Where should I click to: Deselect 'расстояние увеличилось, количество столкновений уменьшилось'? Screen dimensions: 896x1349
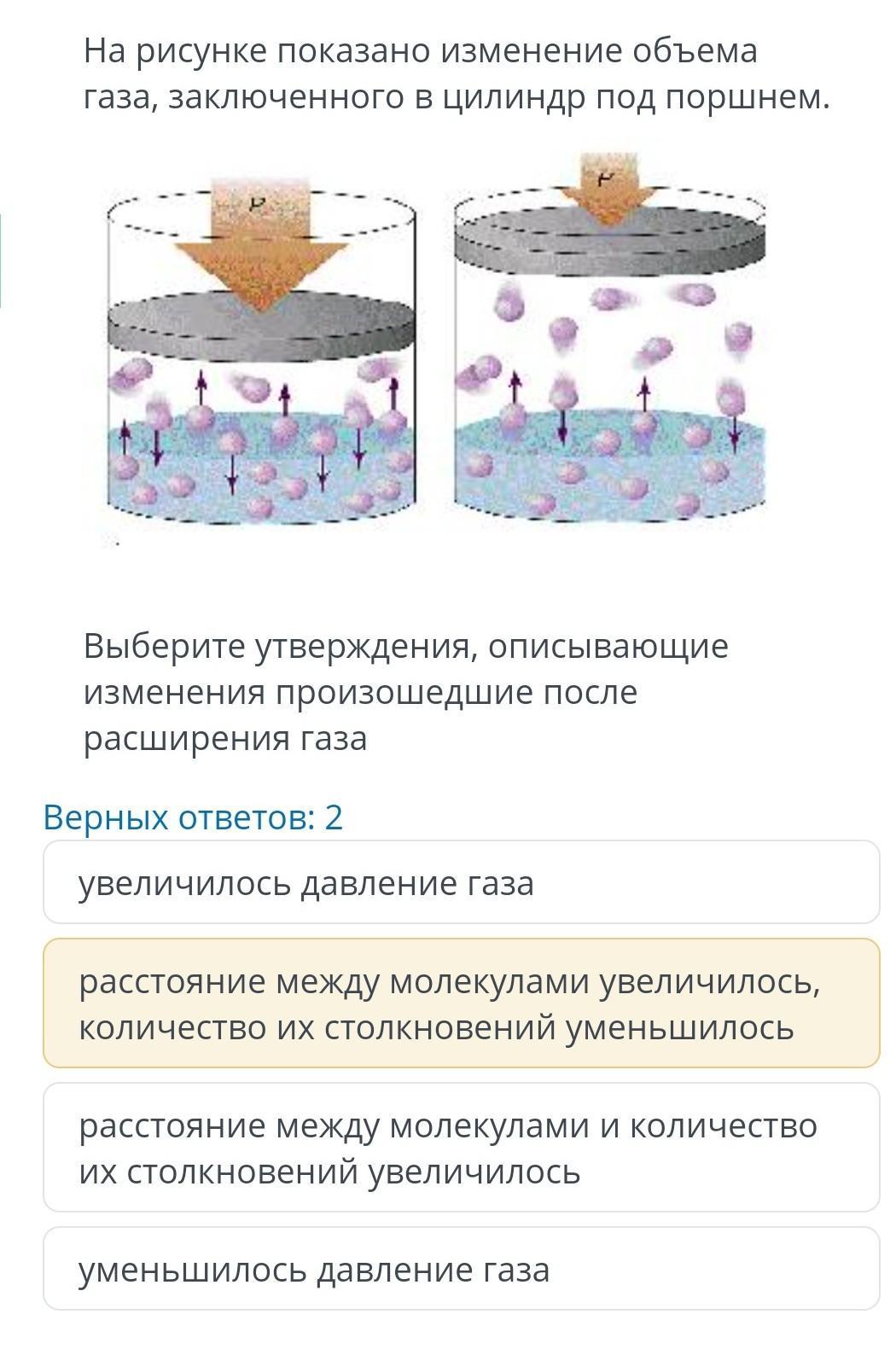pos(461,1003)
